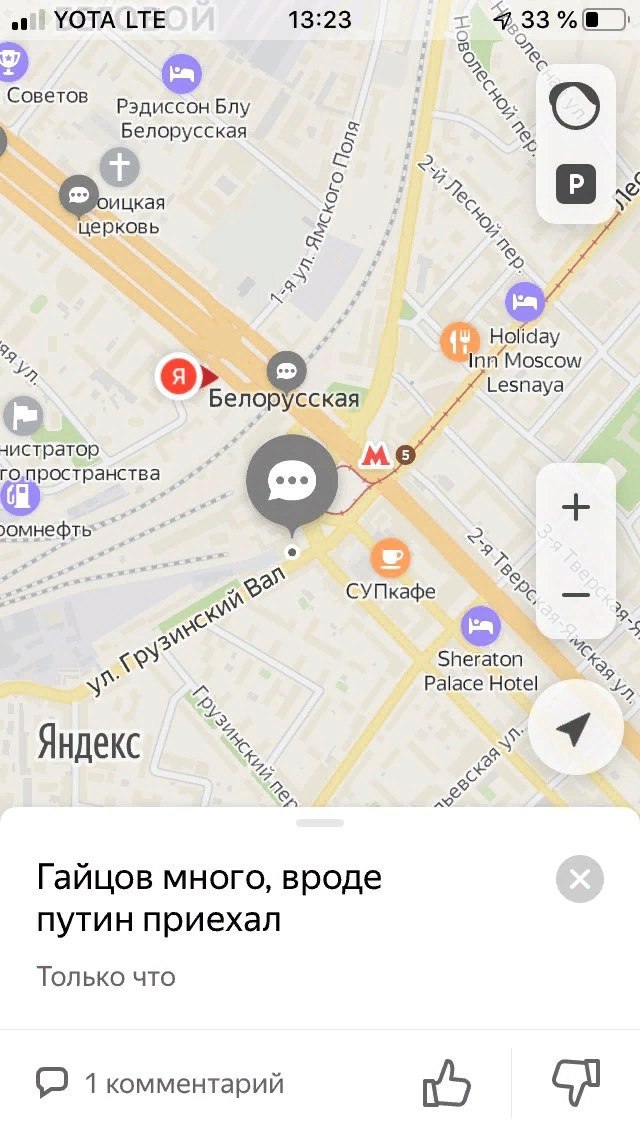Viewport: 640px width, 1136px height.
Task: Toggle the parking layer
Action: tap(575, 184)
